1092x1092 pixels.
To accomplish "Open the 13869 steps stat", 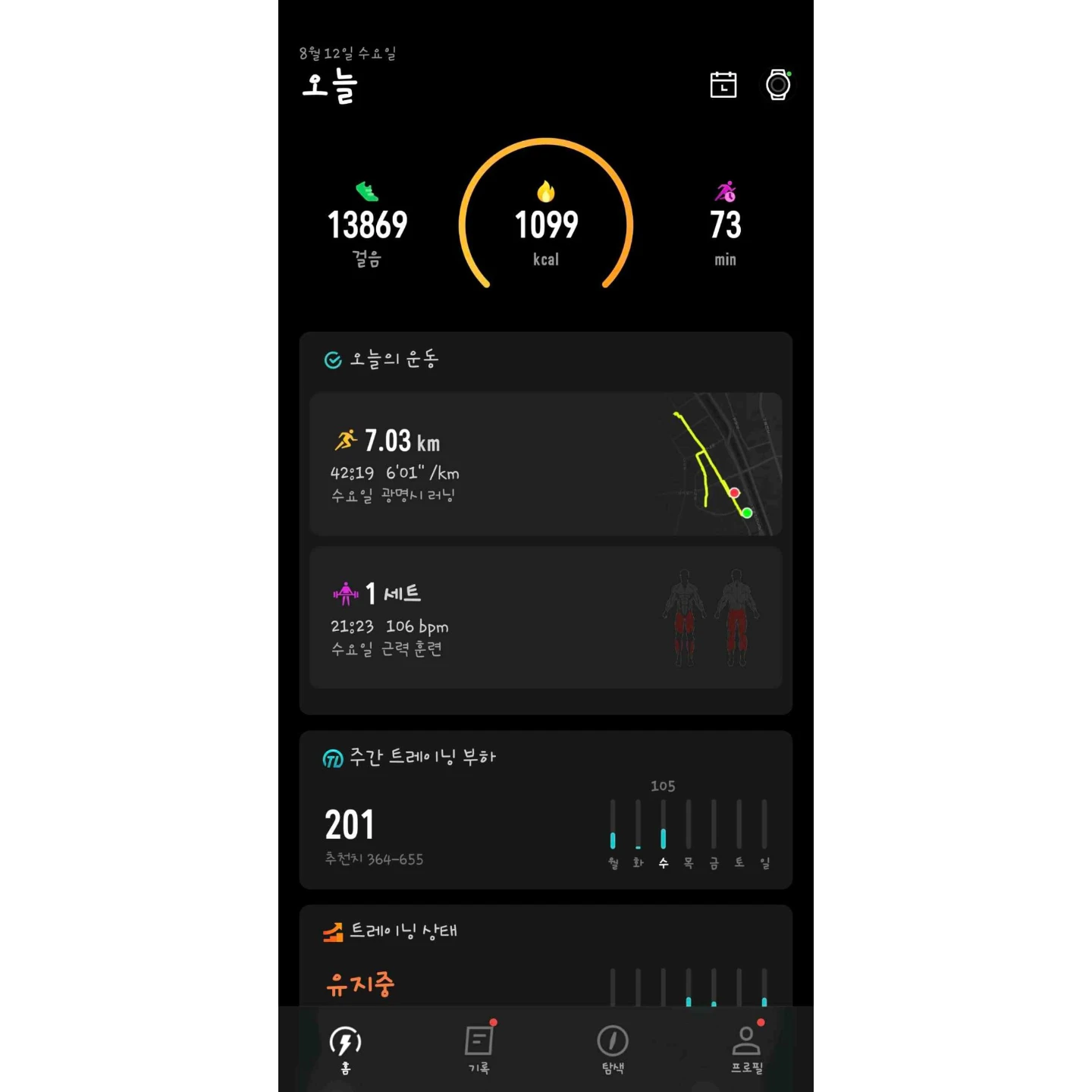I will pos(368,224).
